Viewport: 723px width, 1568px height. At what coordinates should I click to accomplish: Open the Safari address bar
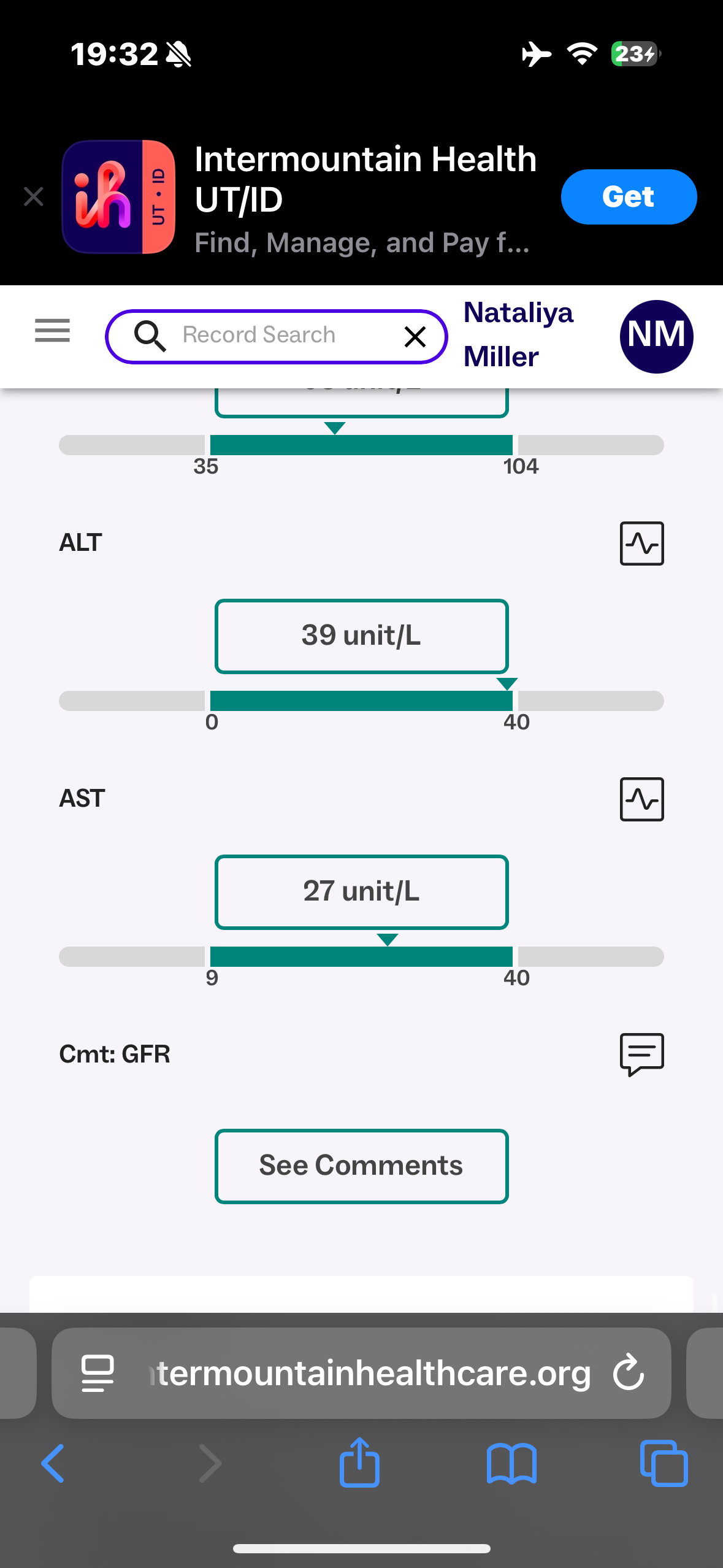[x=368, y=1373]
